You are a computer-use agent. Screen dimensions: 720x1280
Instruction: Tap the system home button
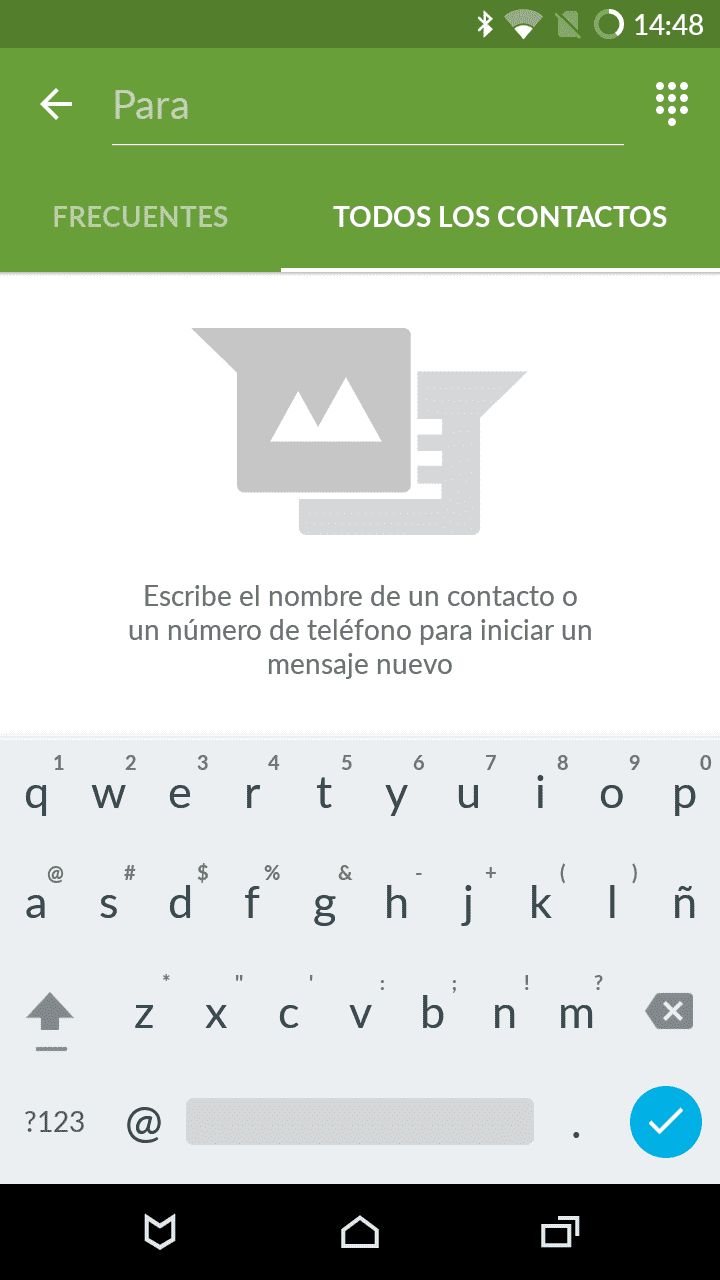click(360, 1232)
